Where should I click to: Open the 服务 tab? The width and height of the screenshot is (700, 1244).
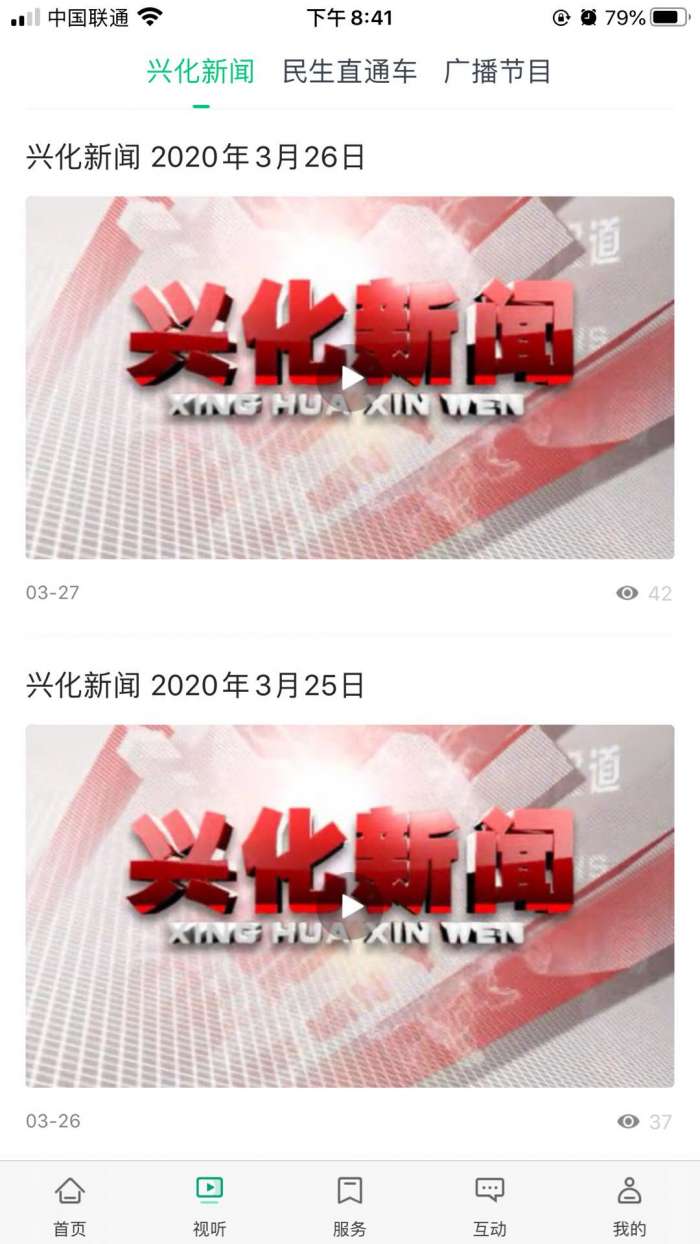pos(350,1204)
